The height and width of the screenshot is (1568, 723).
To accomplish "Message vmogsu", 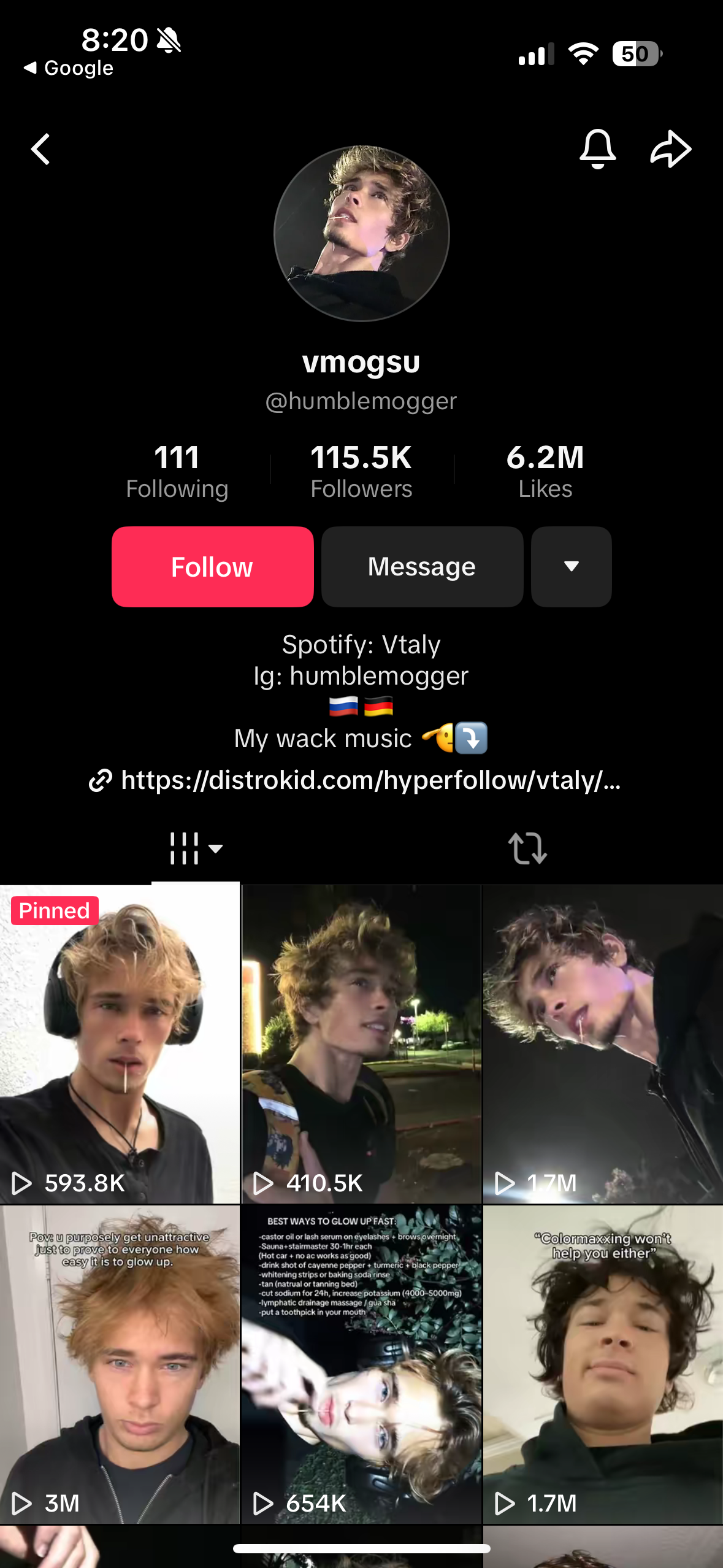I will tap(422, 567).
